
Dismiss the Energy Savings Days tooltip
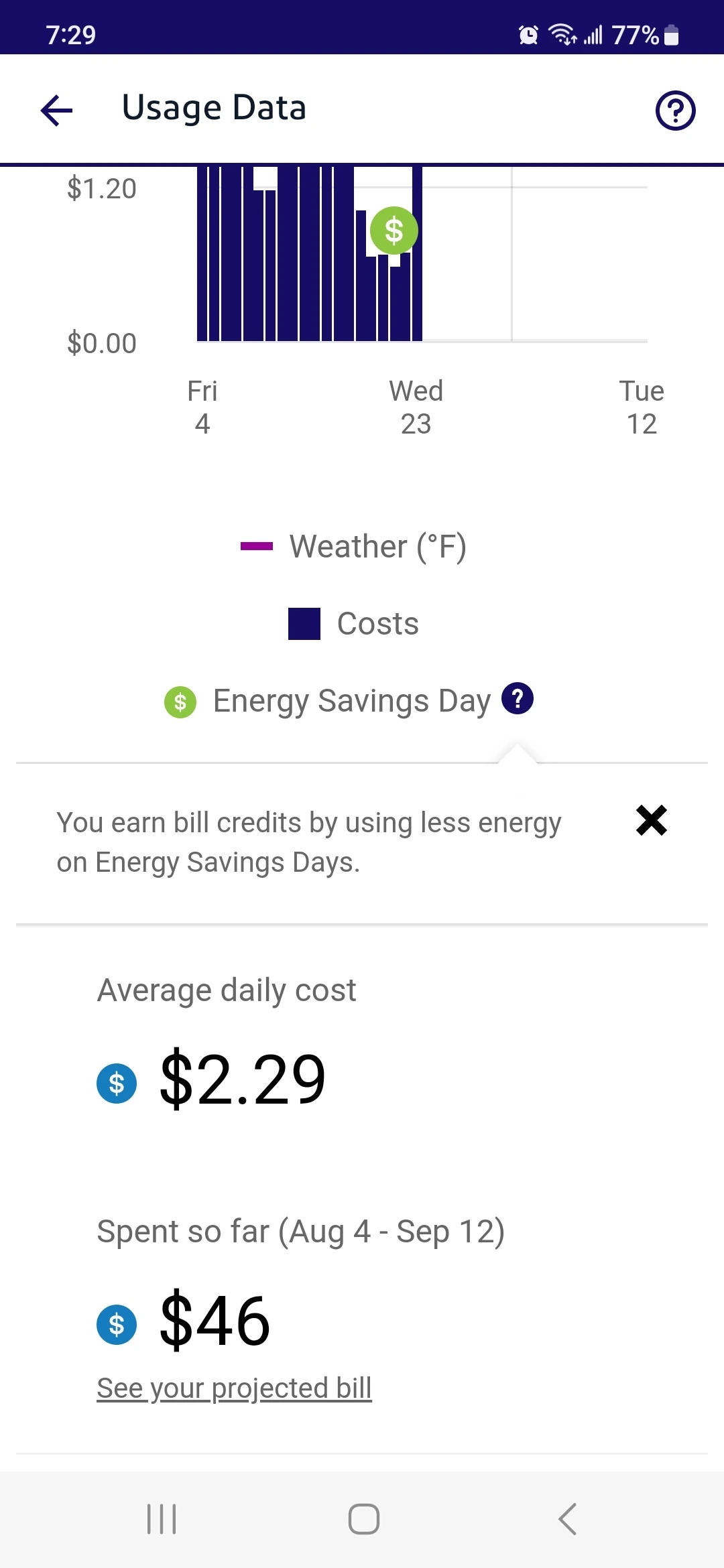(x=651, y=820)
